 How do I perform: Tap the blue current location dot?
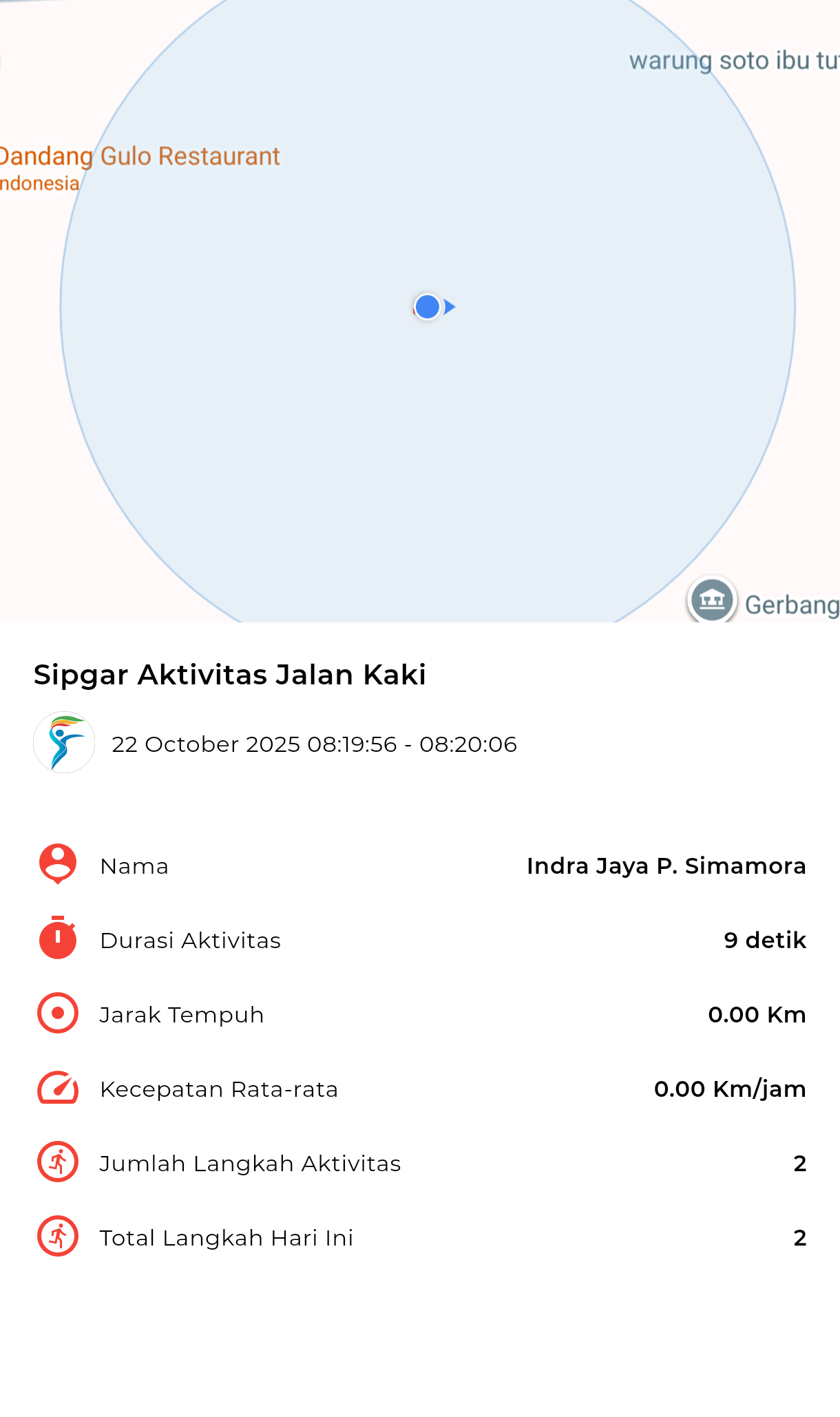[x=428, y=306]
